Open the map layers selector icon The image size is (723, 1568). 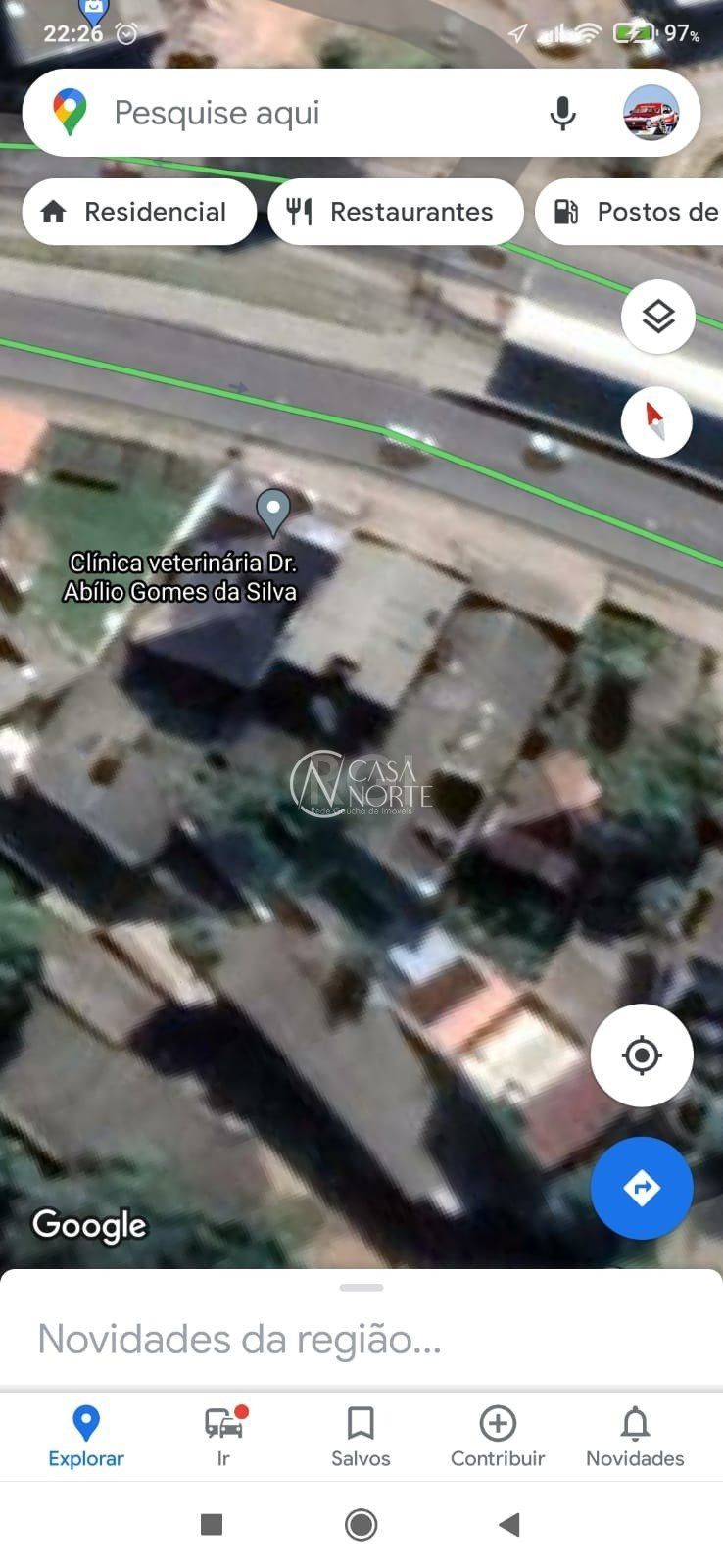pyautogui.click(x=656, y=316)
